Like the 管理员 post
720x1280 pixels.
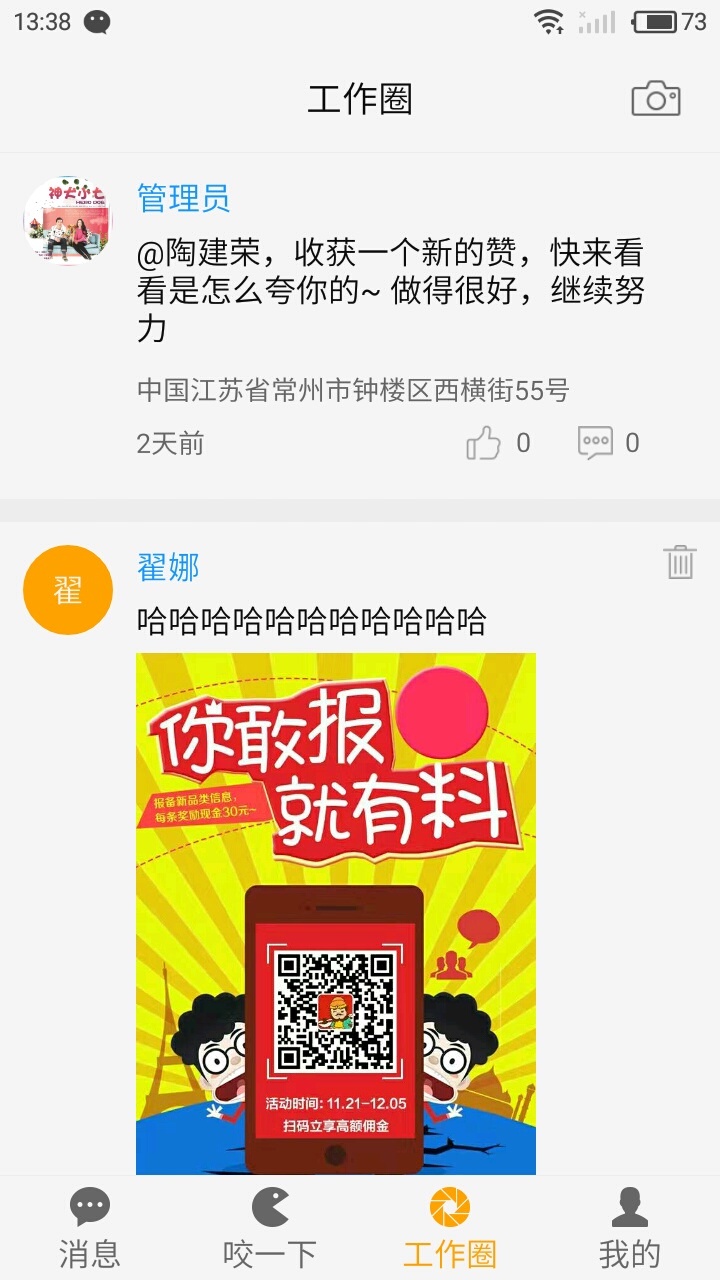(484, 443)
